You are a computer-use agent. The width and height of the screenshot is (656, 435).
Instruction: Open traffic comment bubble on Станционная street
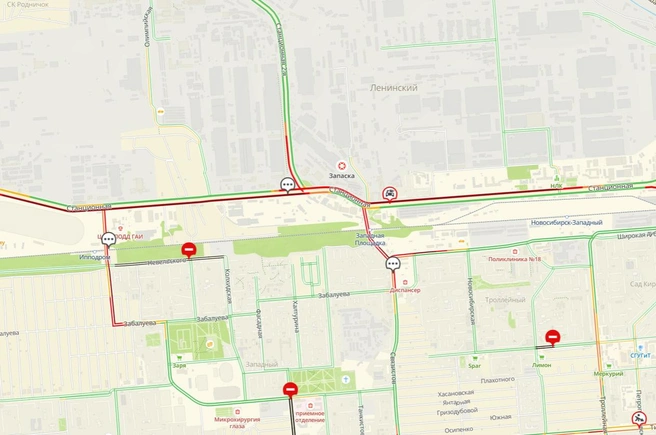pyautogui.click(x=287, y=185)
